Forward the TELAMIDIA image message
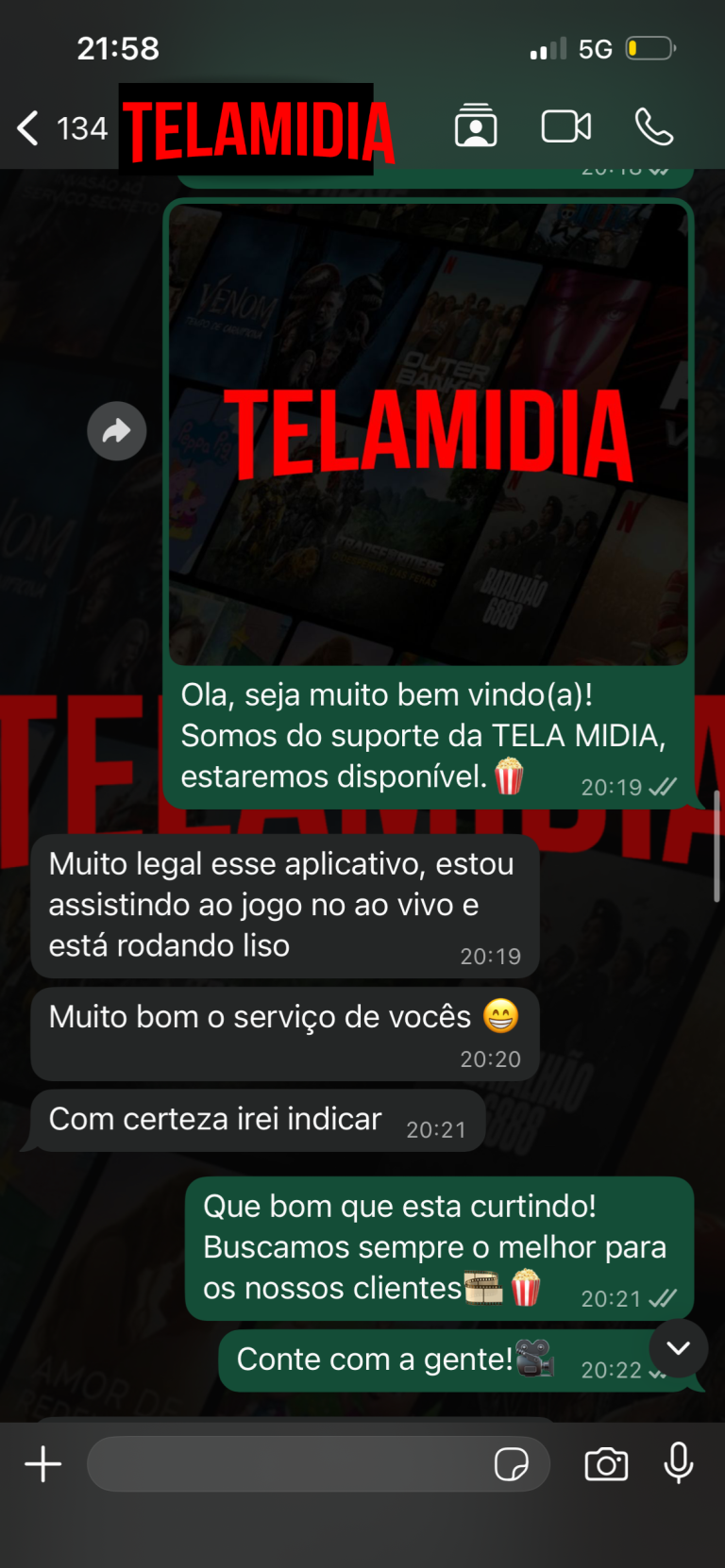The height and width of the screenshot is (1568, 725). pyautogui.click(x=117, y=431)
